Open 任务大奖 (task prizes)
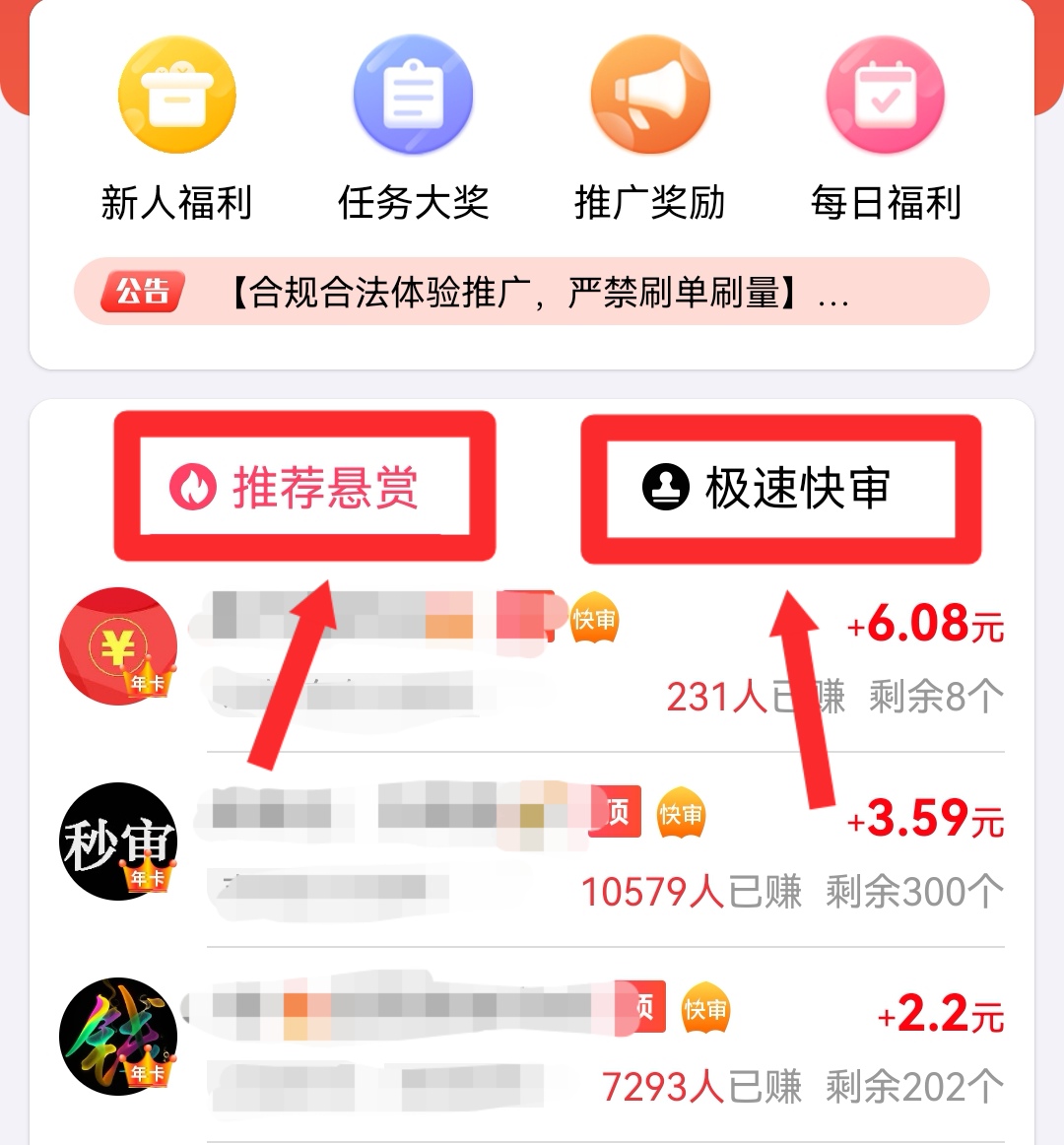The width and height of the screenshot is (1064, 1145). (413, 128)
